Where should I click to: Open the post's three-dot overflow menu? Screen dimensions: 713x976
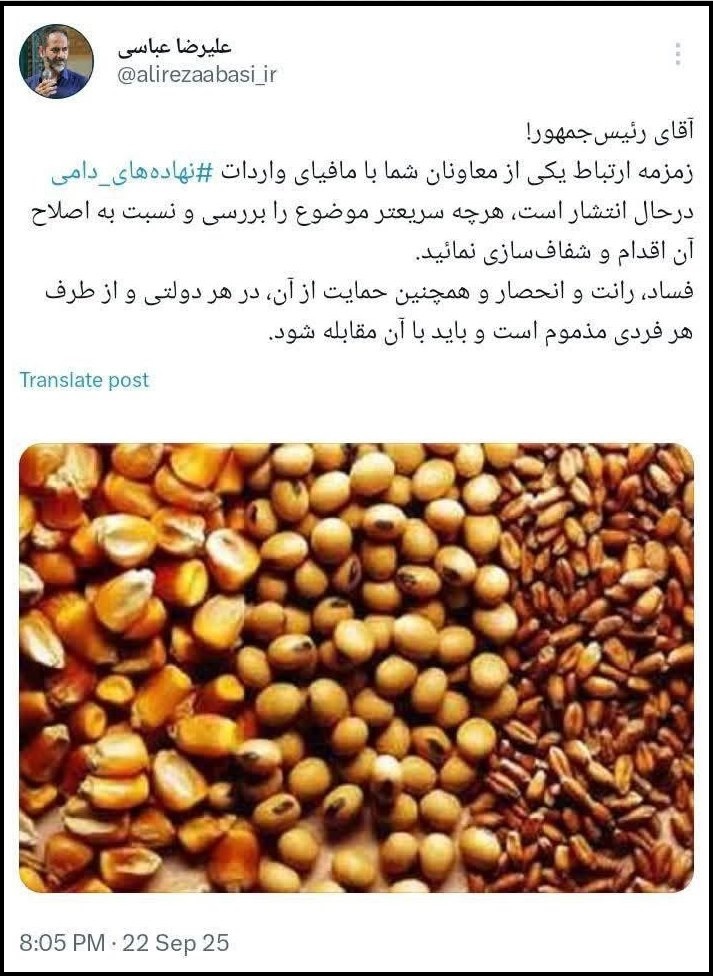(679, 55)
